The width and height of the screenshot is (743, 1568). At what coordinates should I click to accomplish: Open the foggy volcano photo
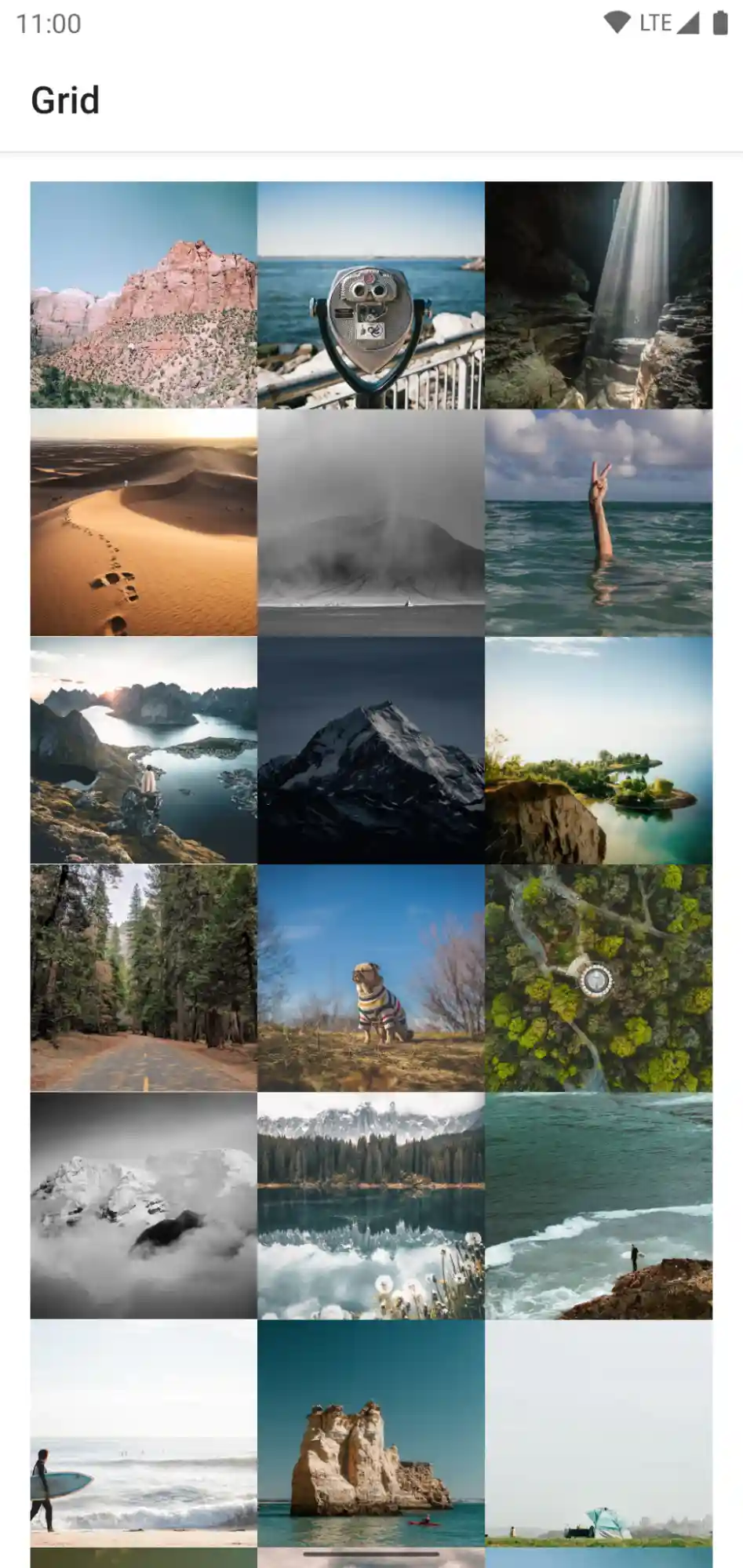[371, 522]
